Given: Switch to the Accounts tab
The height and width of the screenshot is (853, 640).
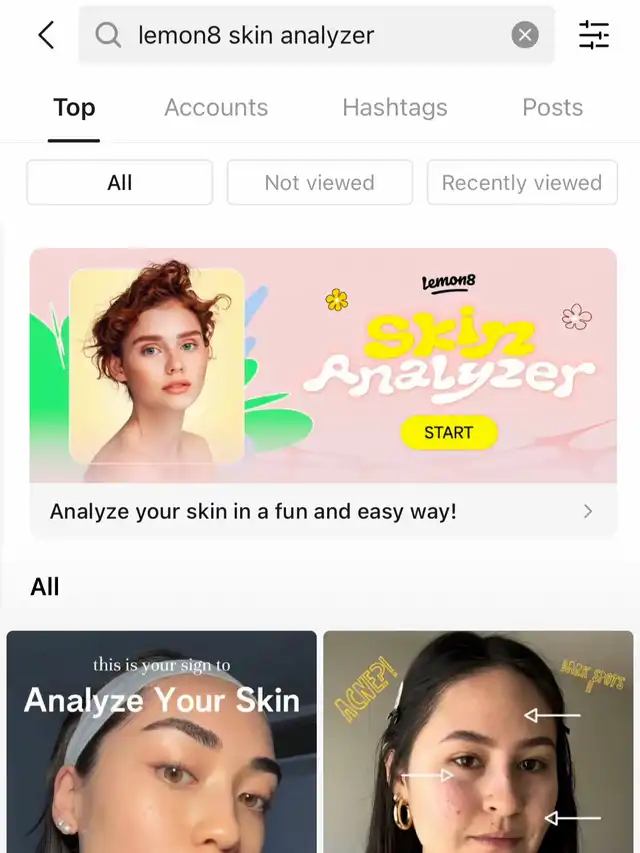Looking at the screenshot, I should pyautogui.click(x=216, y=108).
